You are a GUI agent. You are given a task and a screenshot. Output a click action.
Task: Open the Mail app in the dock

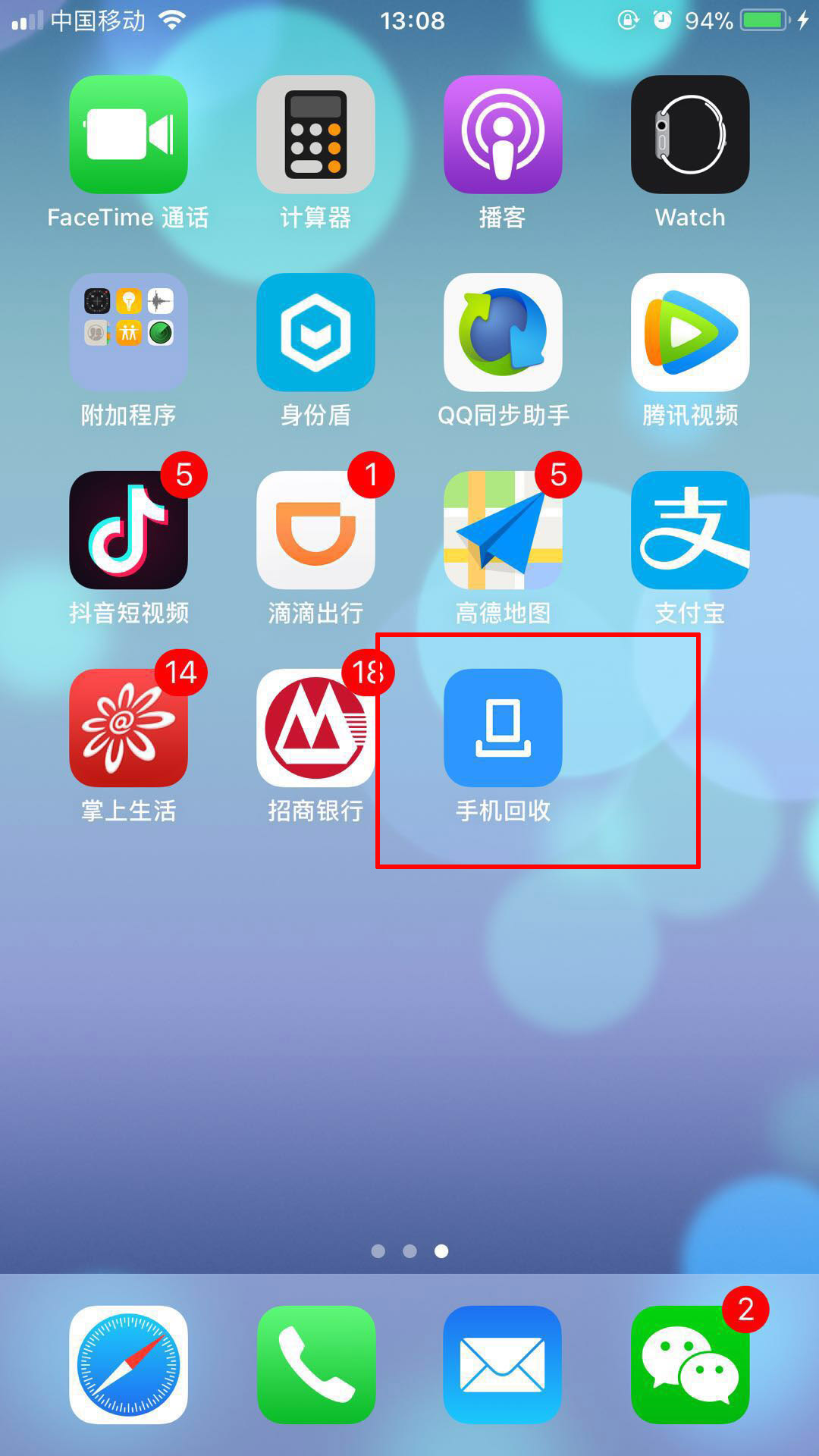click(x=503, y=1365)
